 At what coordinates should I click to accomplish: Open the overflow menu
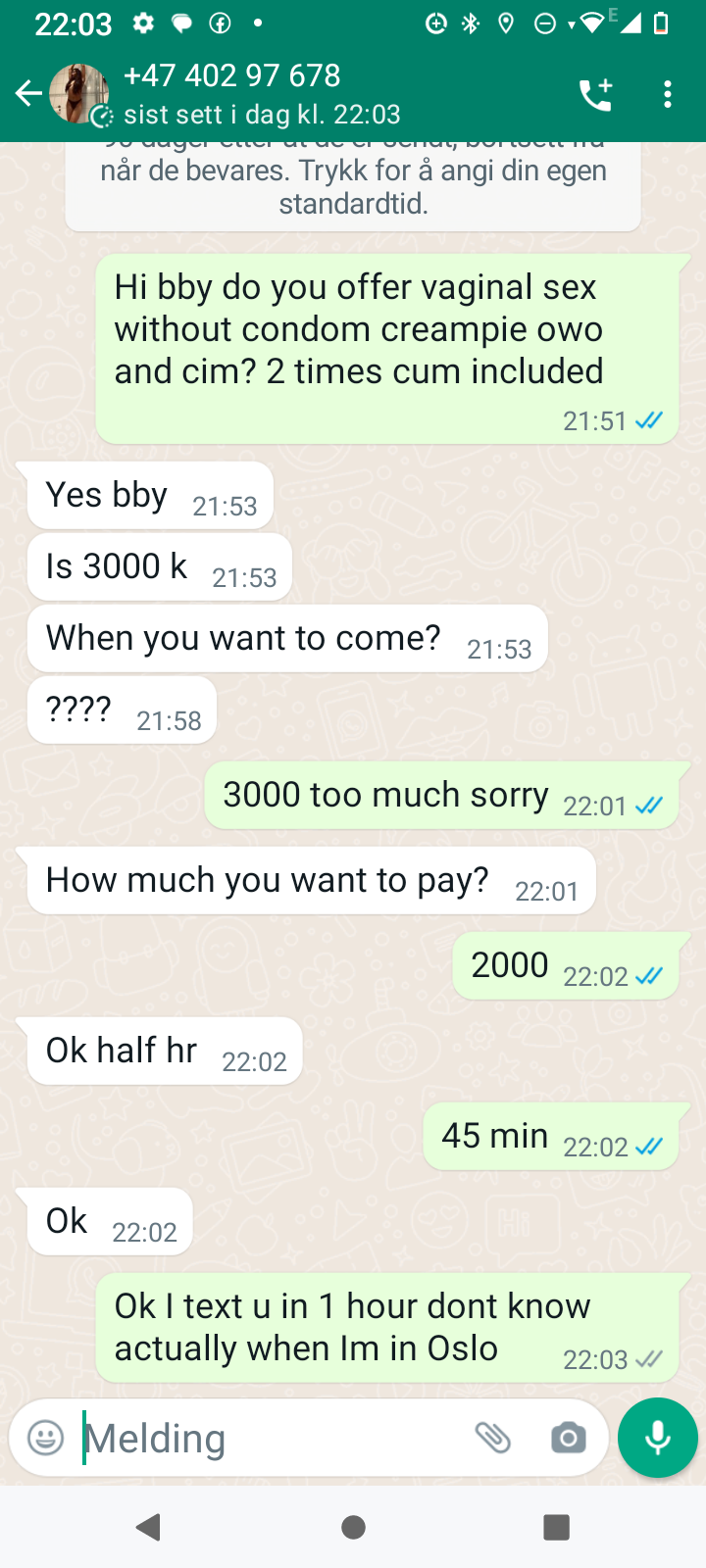668,94
